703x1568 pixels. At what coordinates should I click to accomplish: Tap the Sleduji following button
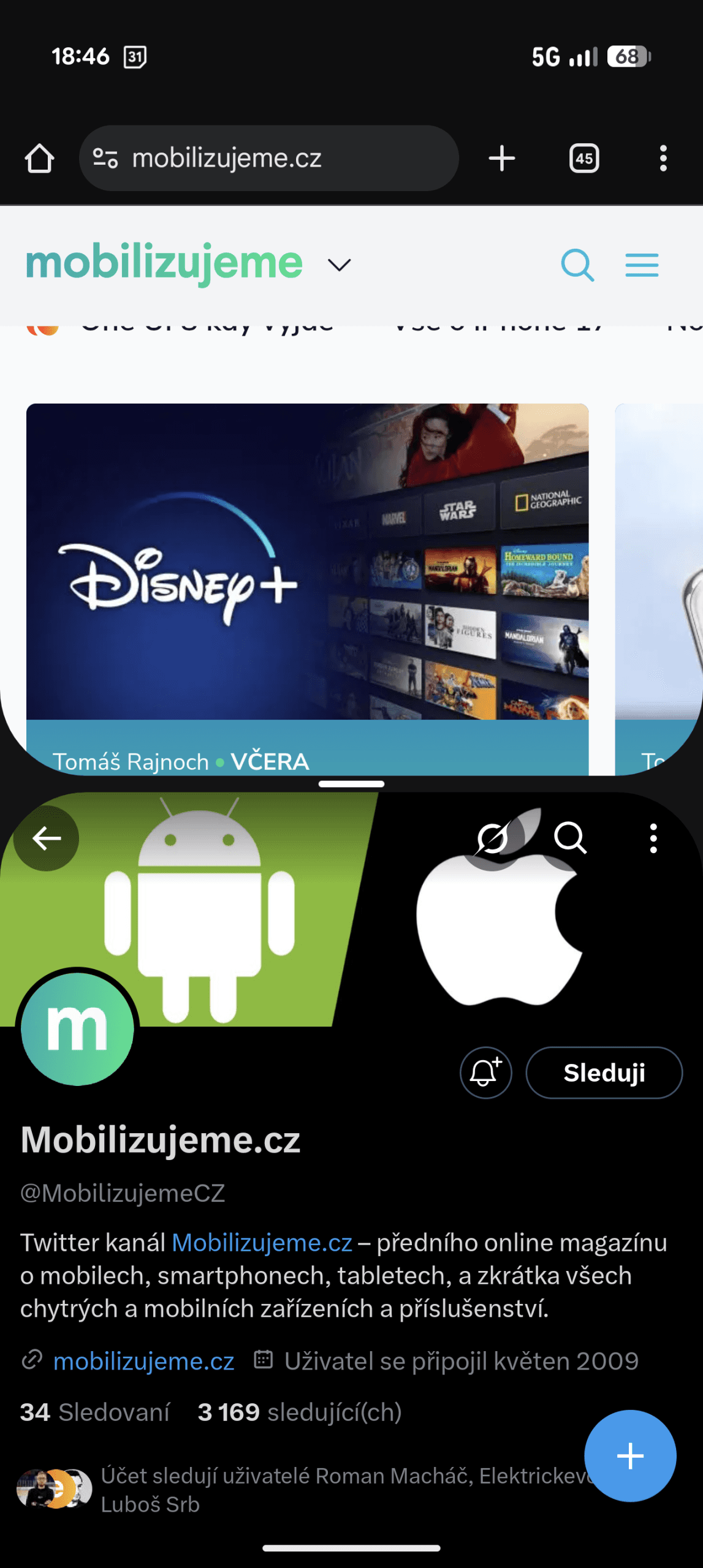(604, 1072)
